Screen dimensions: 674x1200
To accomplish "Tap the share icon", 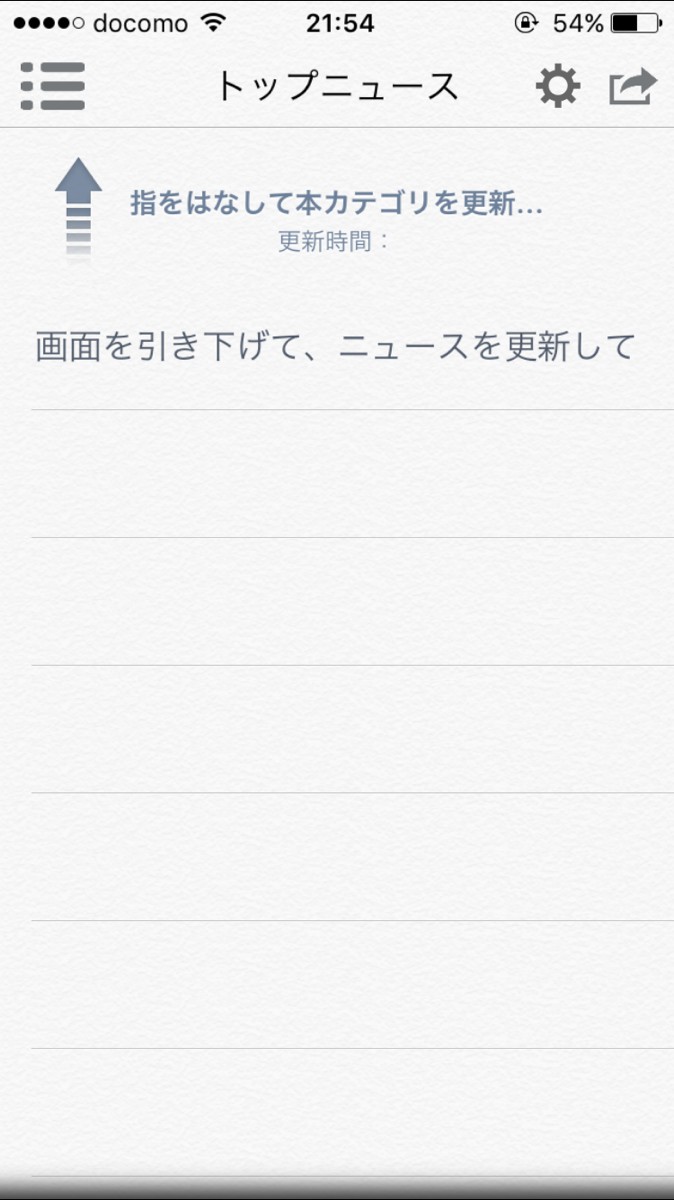I will pos(633,87).
